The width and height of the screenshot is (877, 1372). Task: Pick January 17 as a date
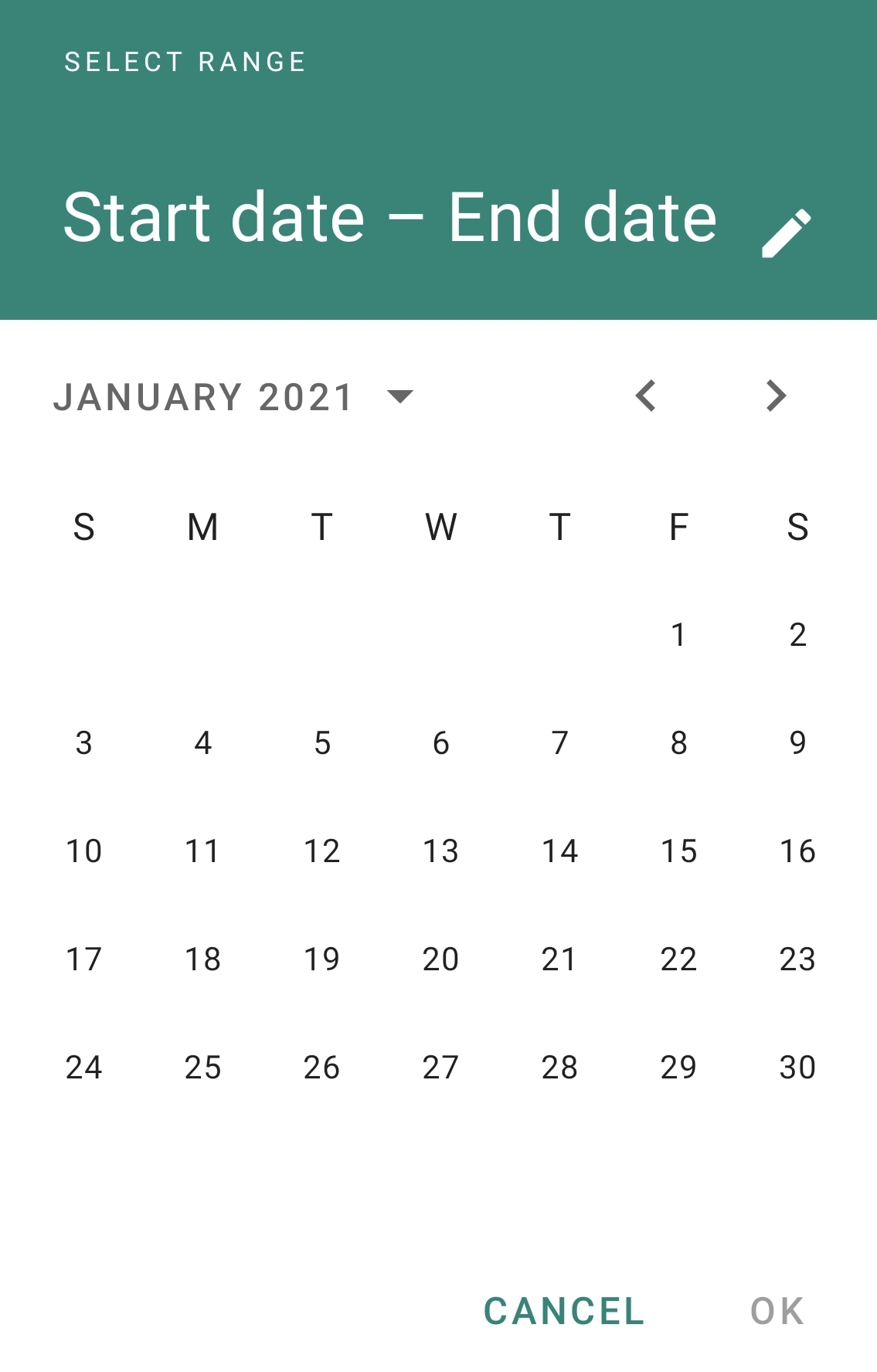pos(84,959)
